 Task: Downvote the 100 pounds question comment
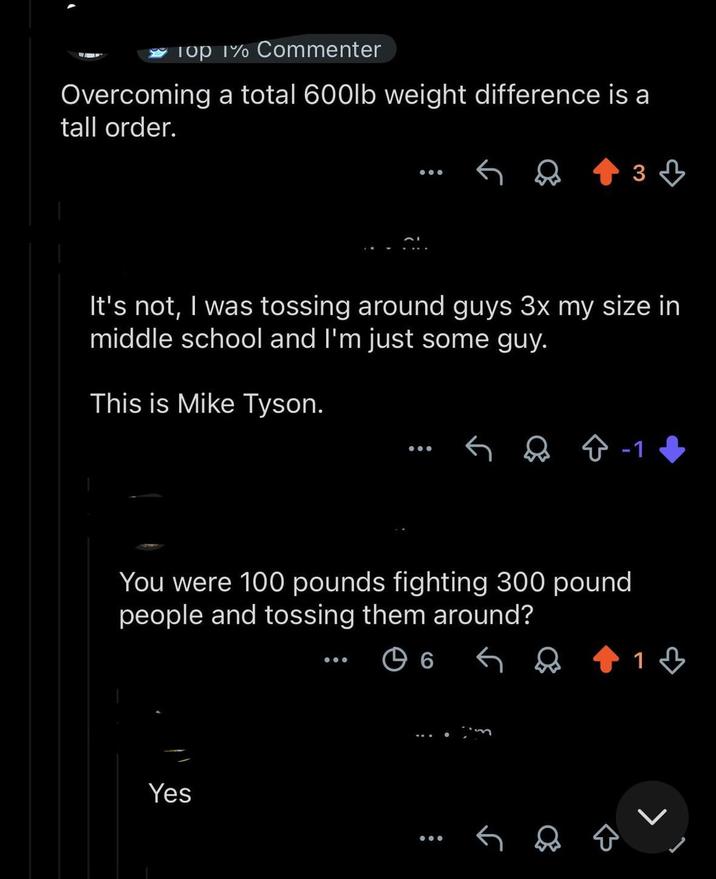tap(673, 660)
